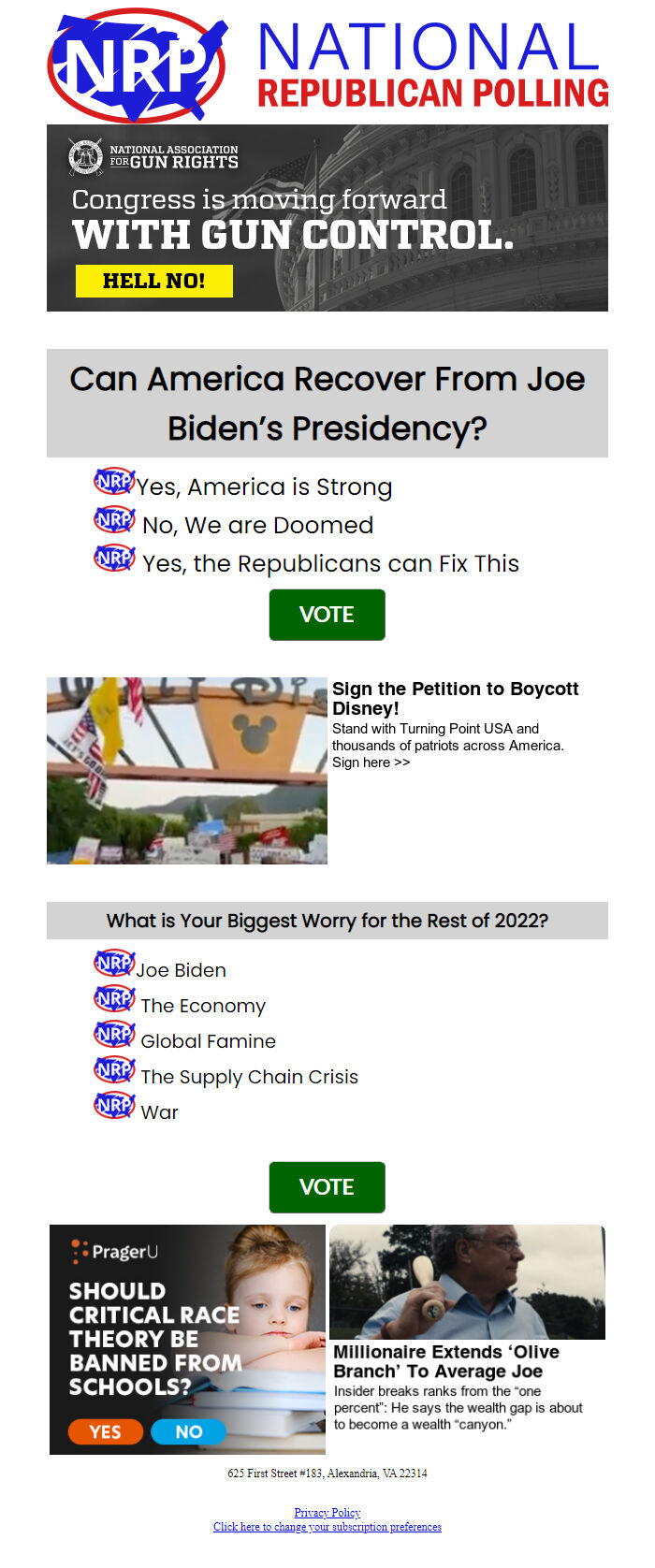The image size is (655, 1568).
Task: Open the Privacy Policy link
Action: (x=327, y=1513)
